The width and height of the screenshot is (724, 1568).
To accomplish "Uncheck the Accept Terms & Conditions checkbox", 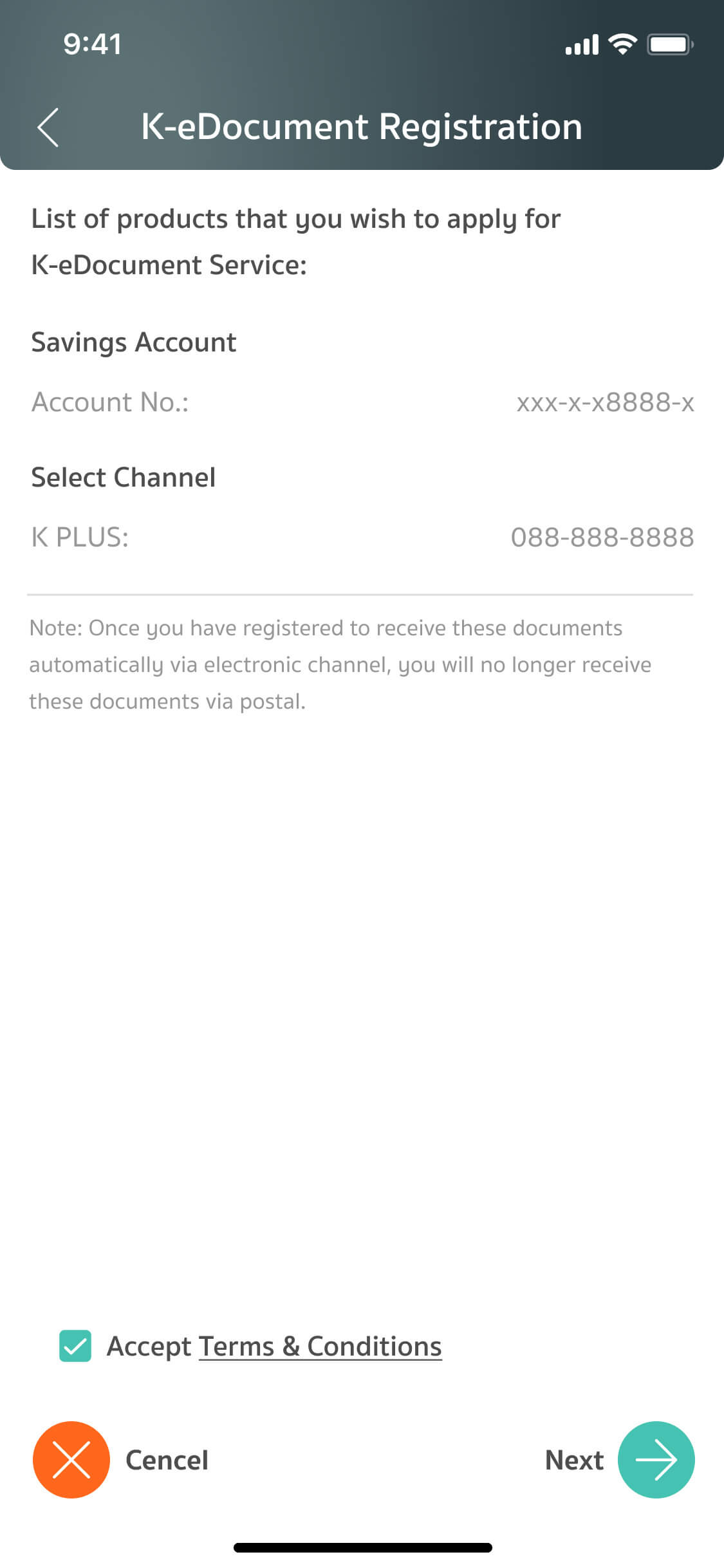I will (75, 1346).
